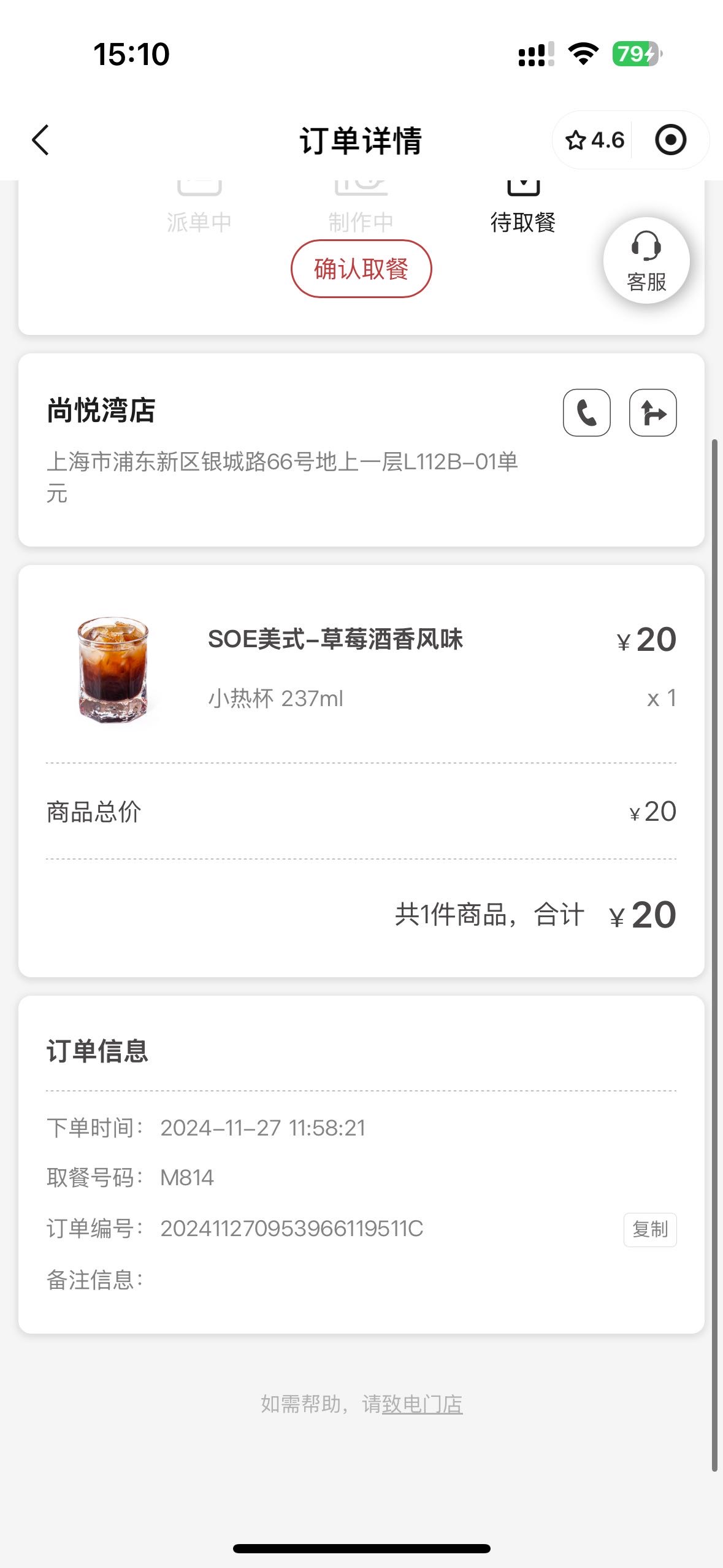Confirm pickup with the 确认取餐 button
The image size is (723, 1568).
[x=361, y=269]
